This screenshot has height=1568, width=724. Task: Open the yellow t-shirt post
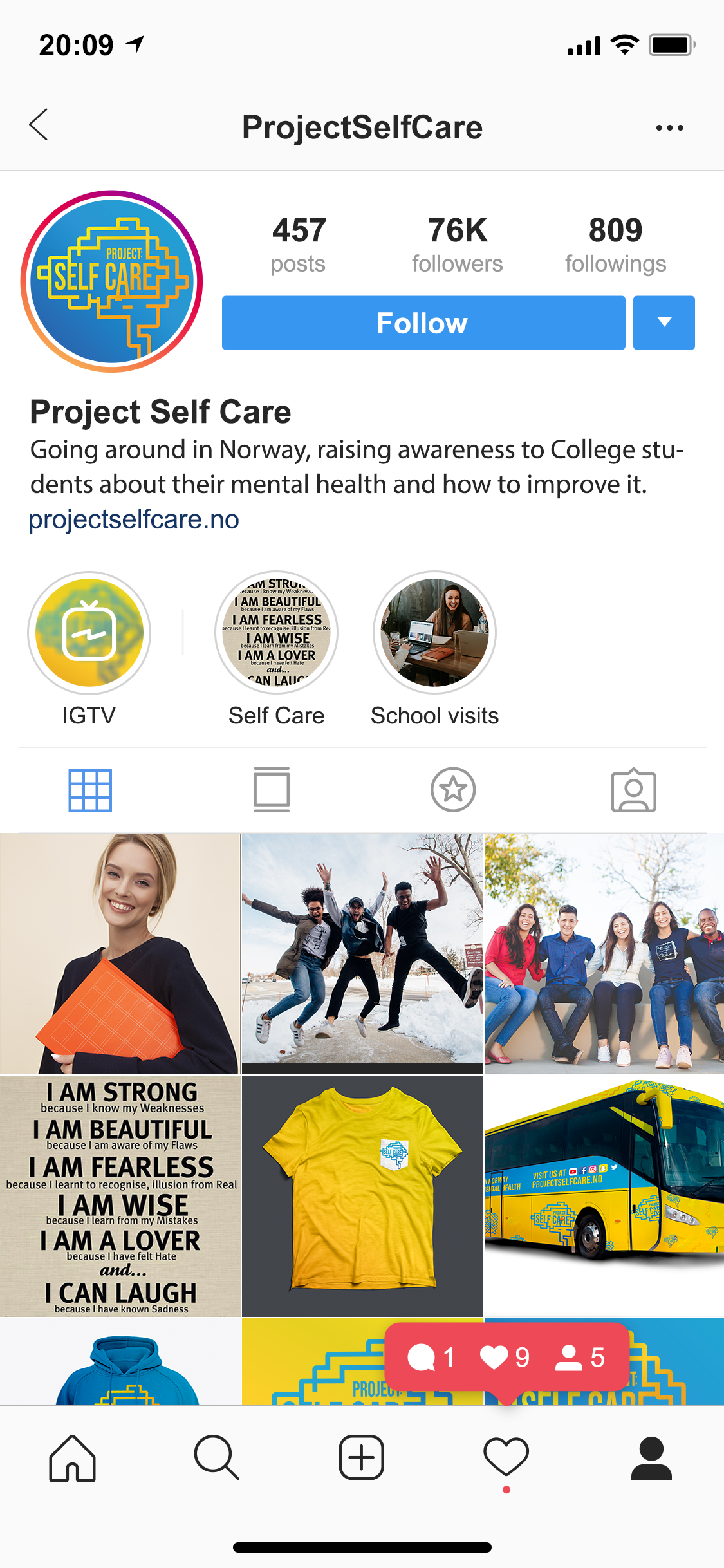coord(362,1196)
